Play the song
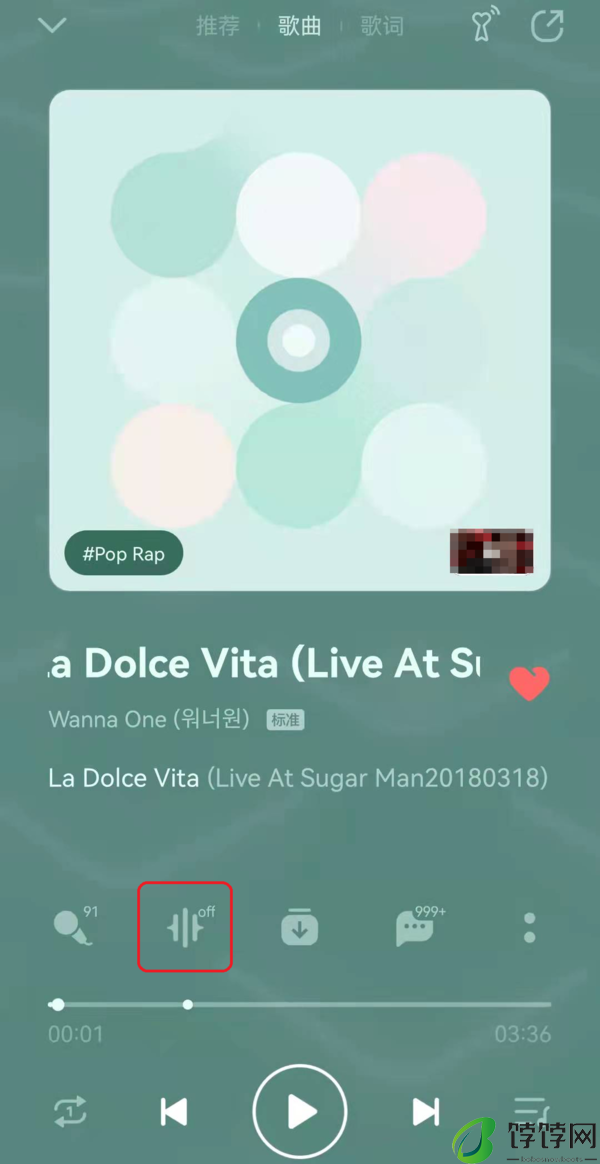This screenshot has height=1164, width=600. tap(300, 1111)
